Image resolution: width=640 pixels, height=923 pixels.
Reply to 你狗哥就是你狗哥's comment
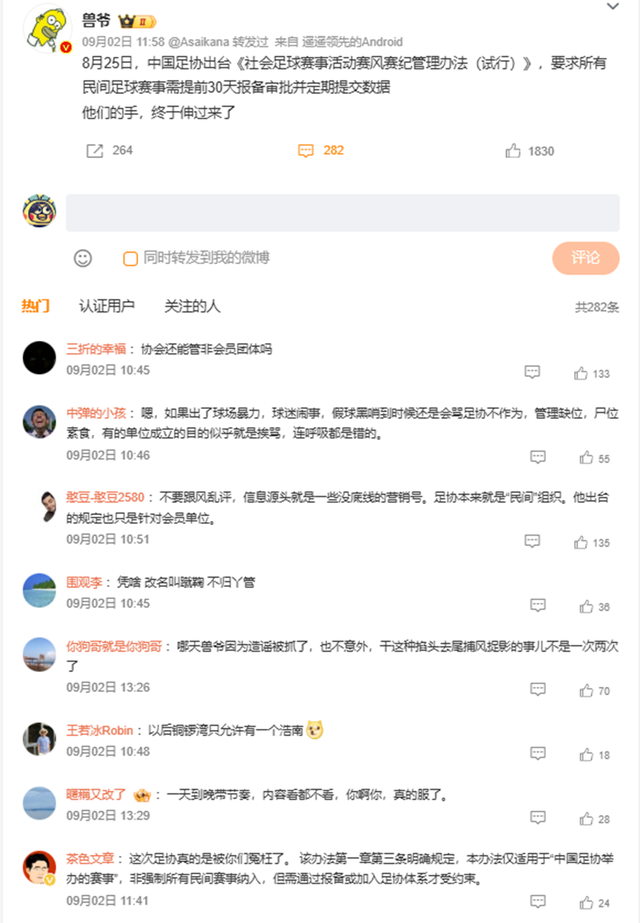(x=537, y=690)
